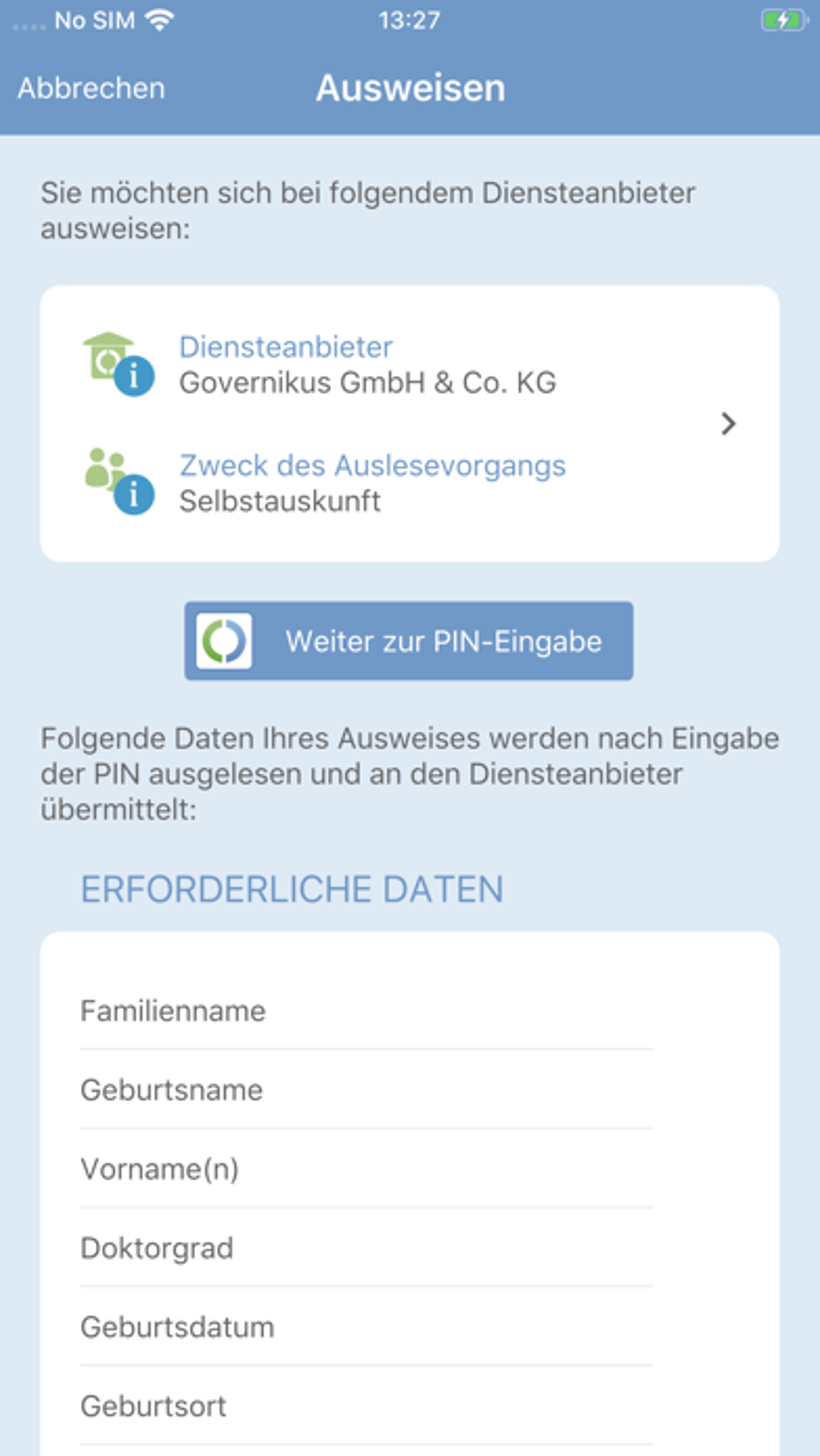Tap Abbrechen to cancel identification
Image resolution: width=820 pixels, height=1456 pixels.
click(90, 88)
